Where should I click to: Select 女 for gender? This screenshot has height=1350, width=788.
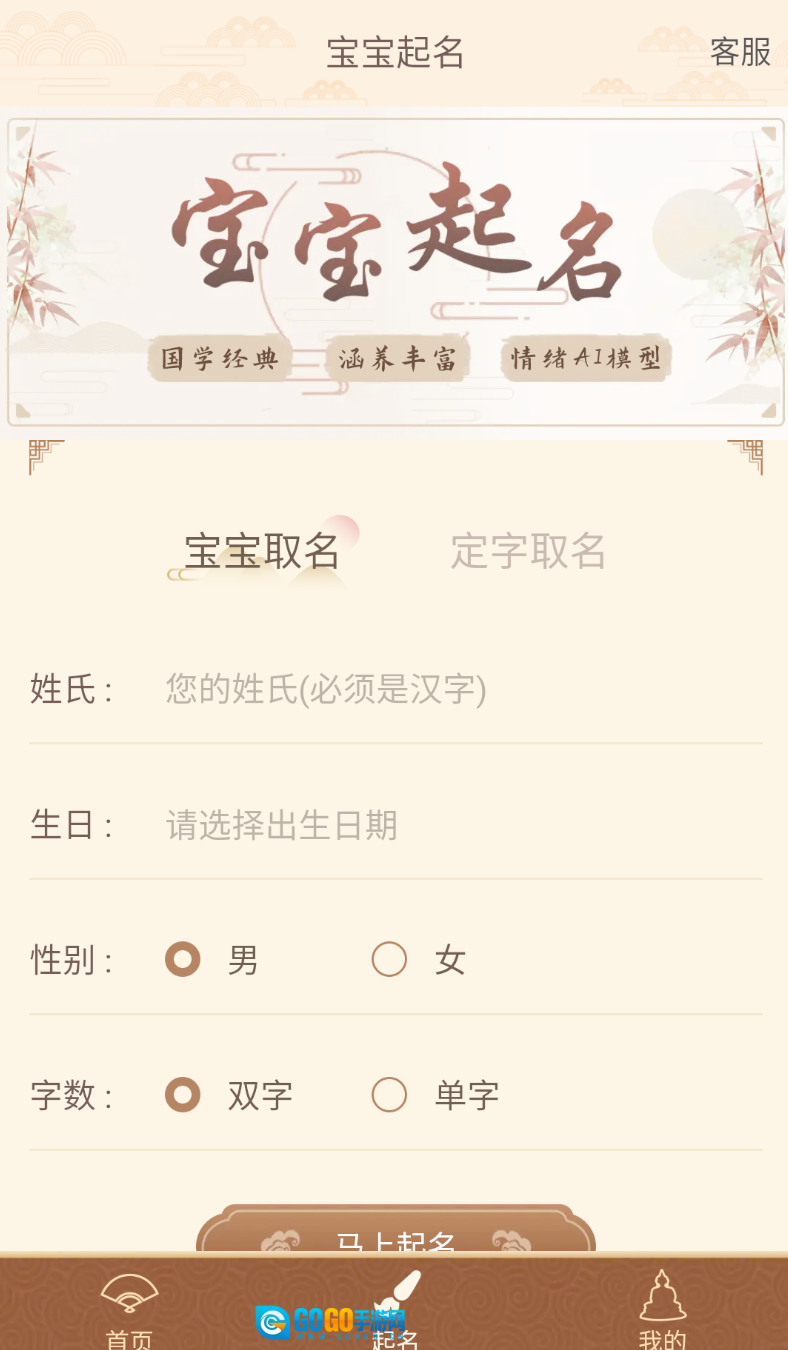pos(389,960)
